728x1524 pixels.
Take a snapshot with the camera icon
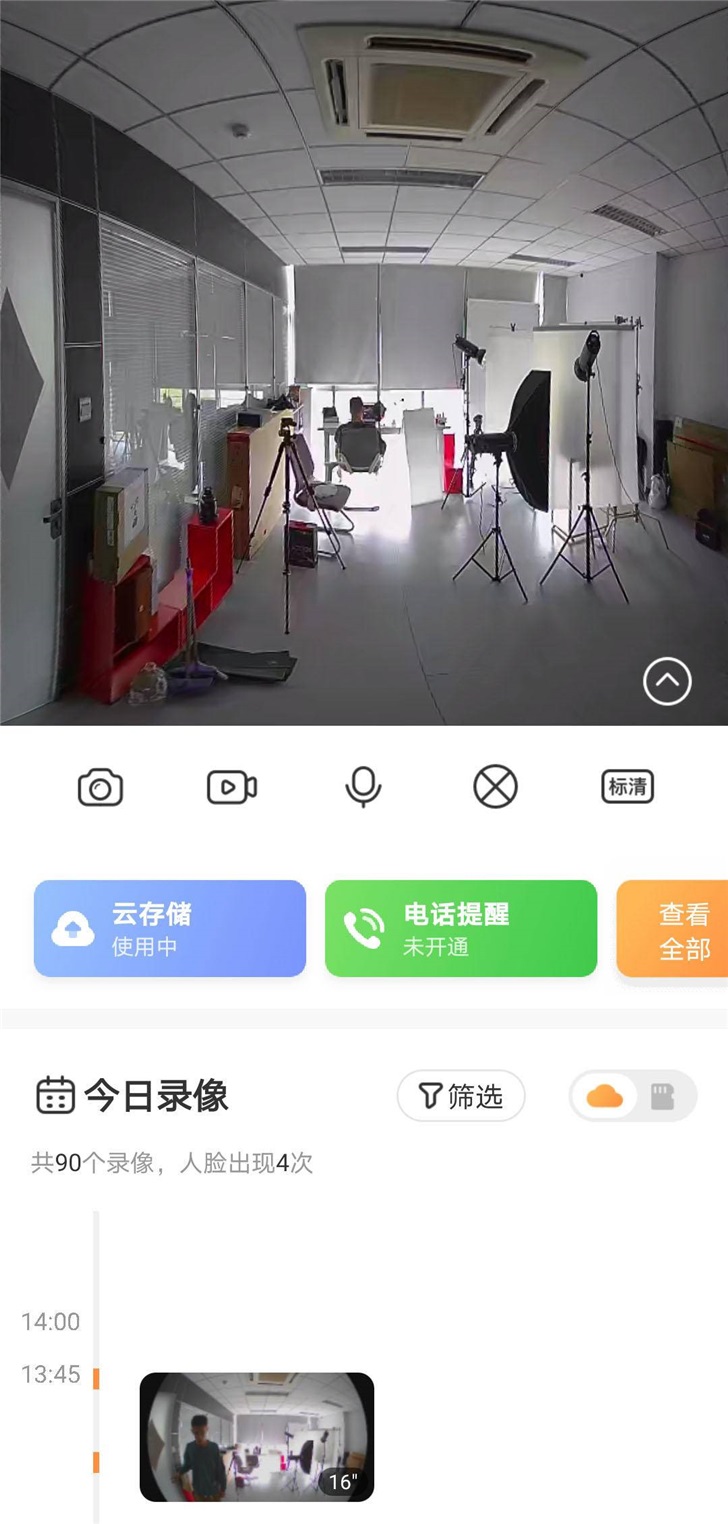click(x=100, y=787)
